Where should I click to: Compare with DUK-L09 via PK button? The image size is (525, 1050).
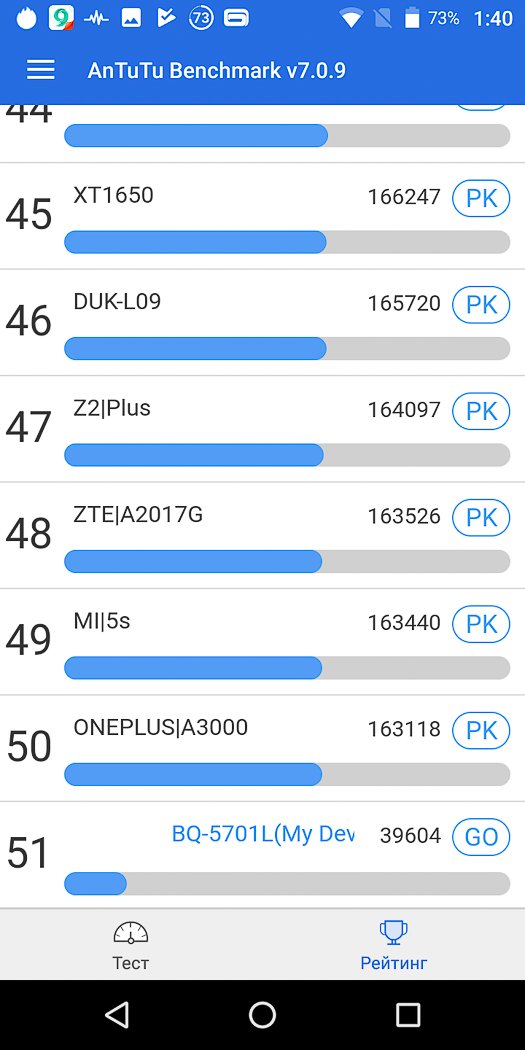[481, 305]
